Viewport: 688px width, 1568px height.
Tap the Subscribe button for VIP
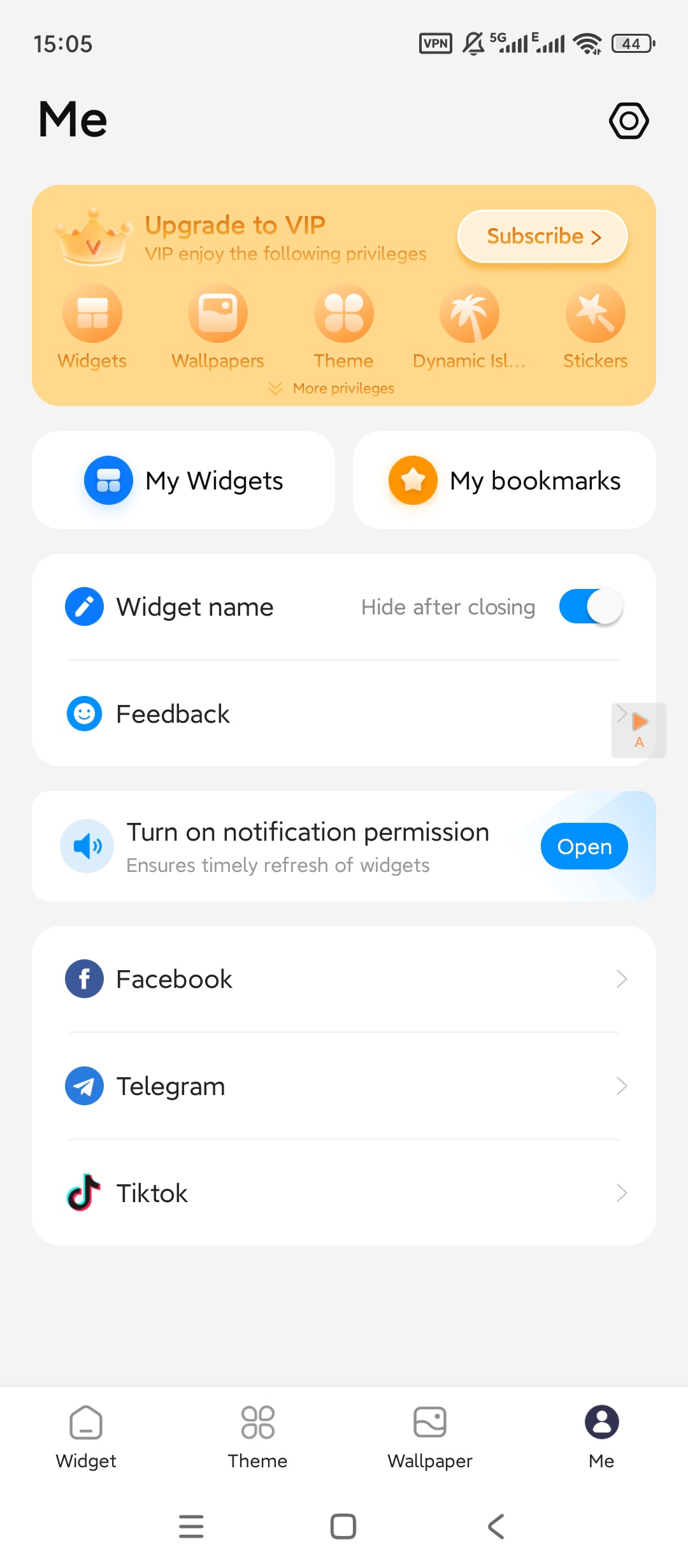[x=543, y=236]
